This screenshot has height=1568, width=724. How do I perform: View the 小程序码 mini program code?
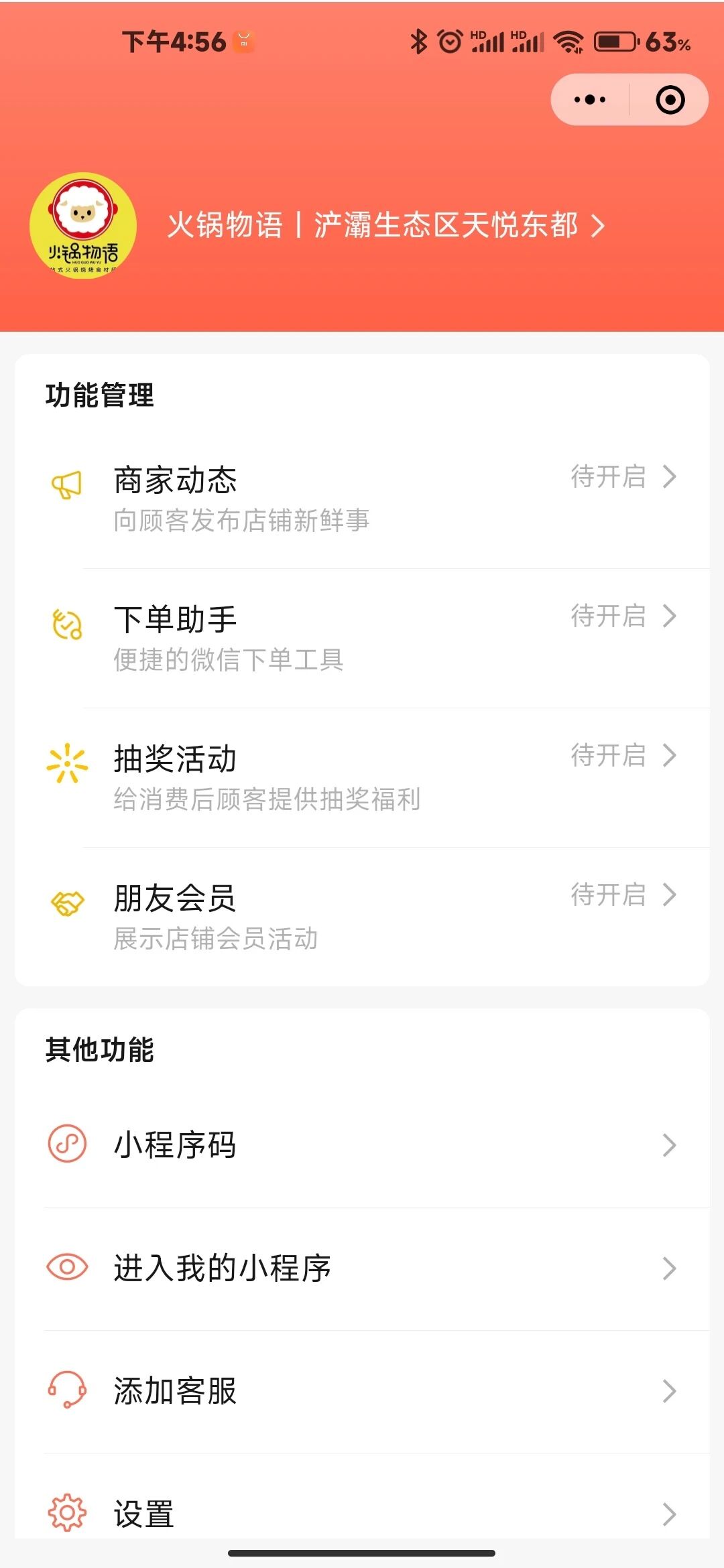pos(362,1145)
